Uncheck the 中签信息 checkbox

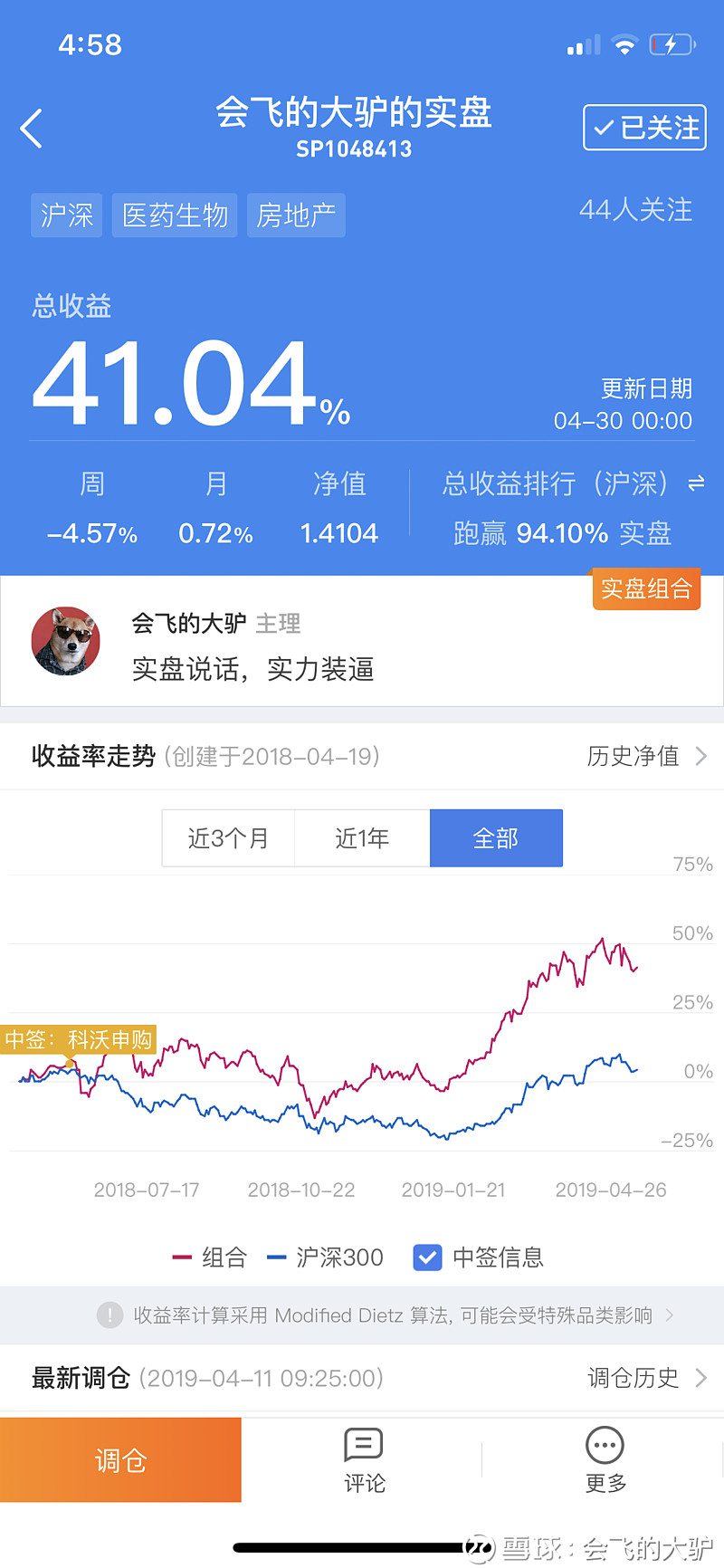[427, 1257]
